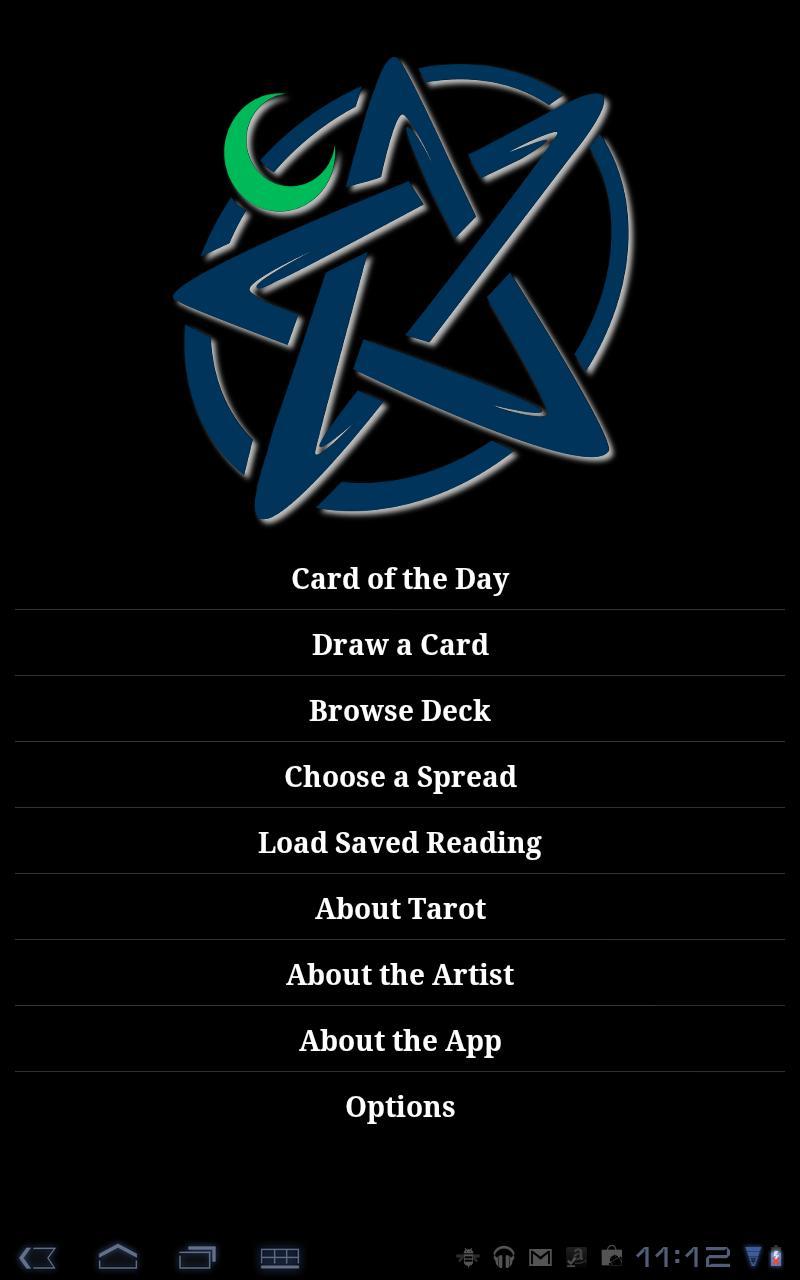
Task: View About the Artist page
Action: click(400, 973)
